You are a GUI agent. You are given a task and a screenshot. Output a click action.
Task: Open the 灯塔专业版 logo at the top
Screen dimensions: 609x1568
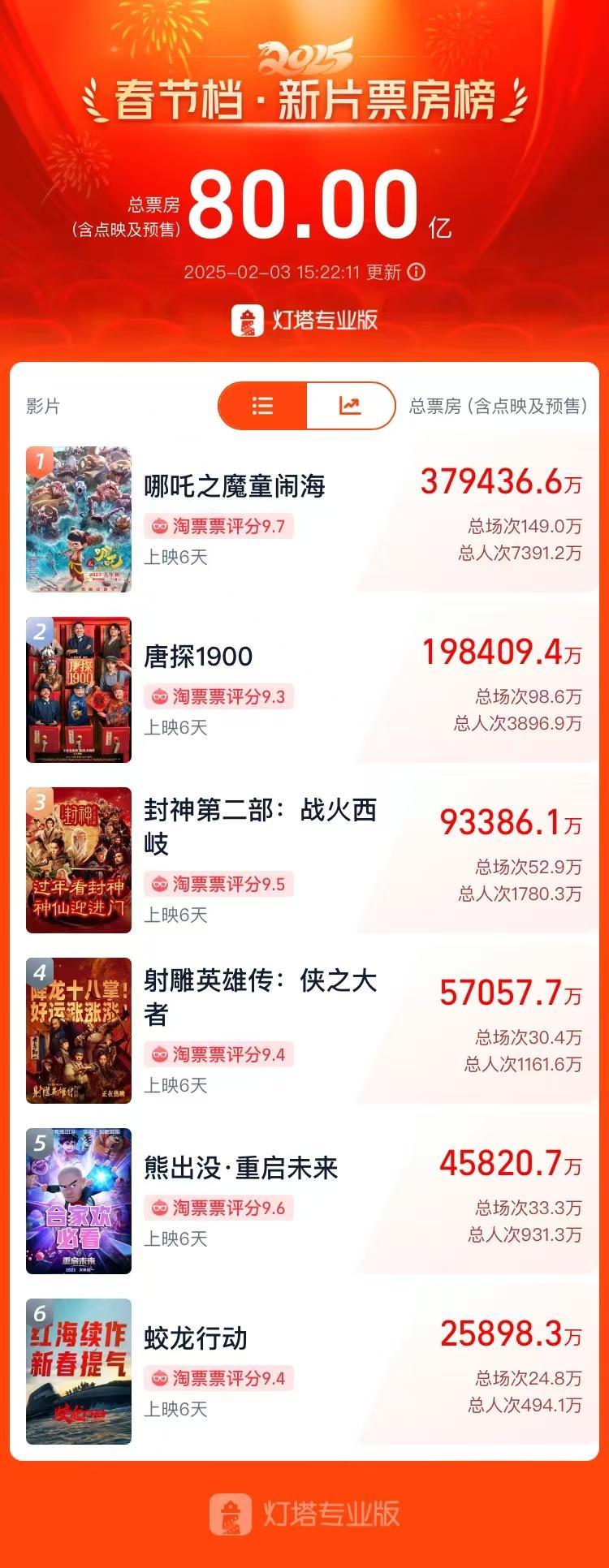[x=304, y=320]
